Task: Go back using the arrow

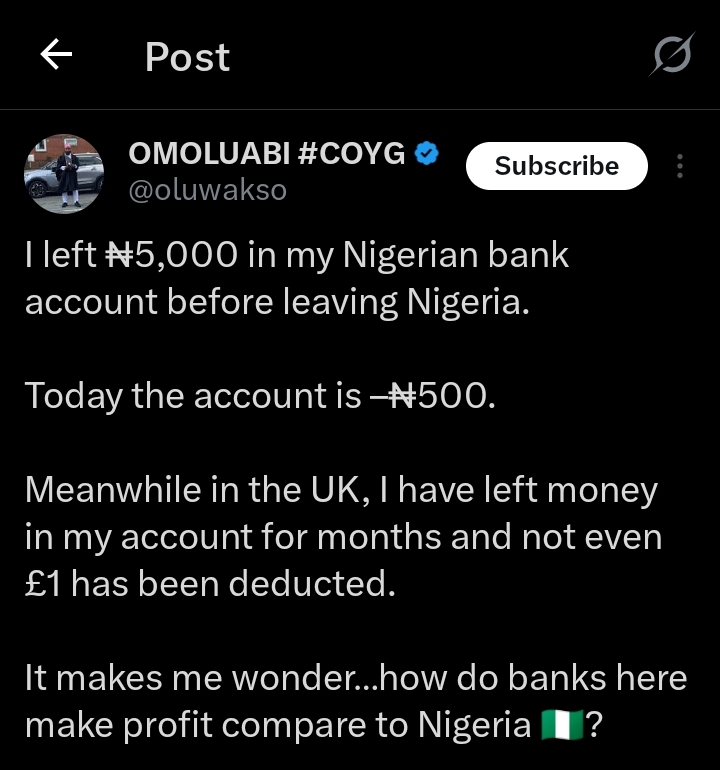Action: click(56, 56)
